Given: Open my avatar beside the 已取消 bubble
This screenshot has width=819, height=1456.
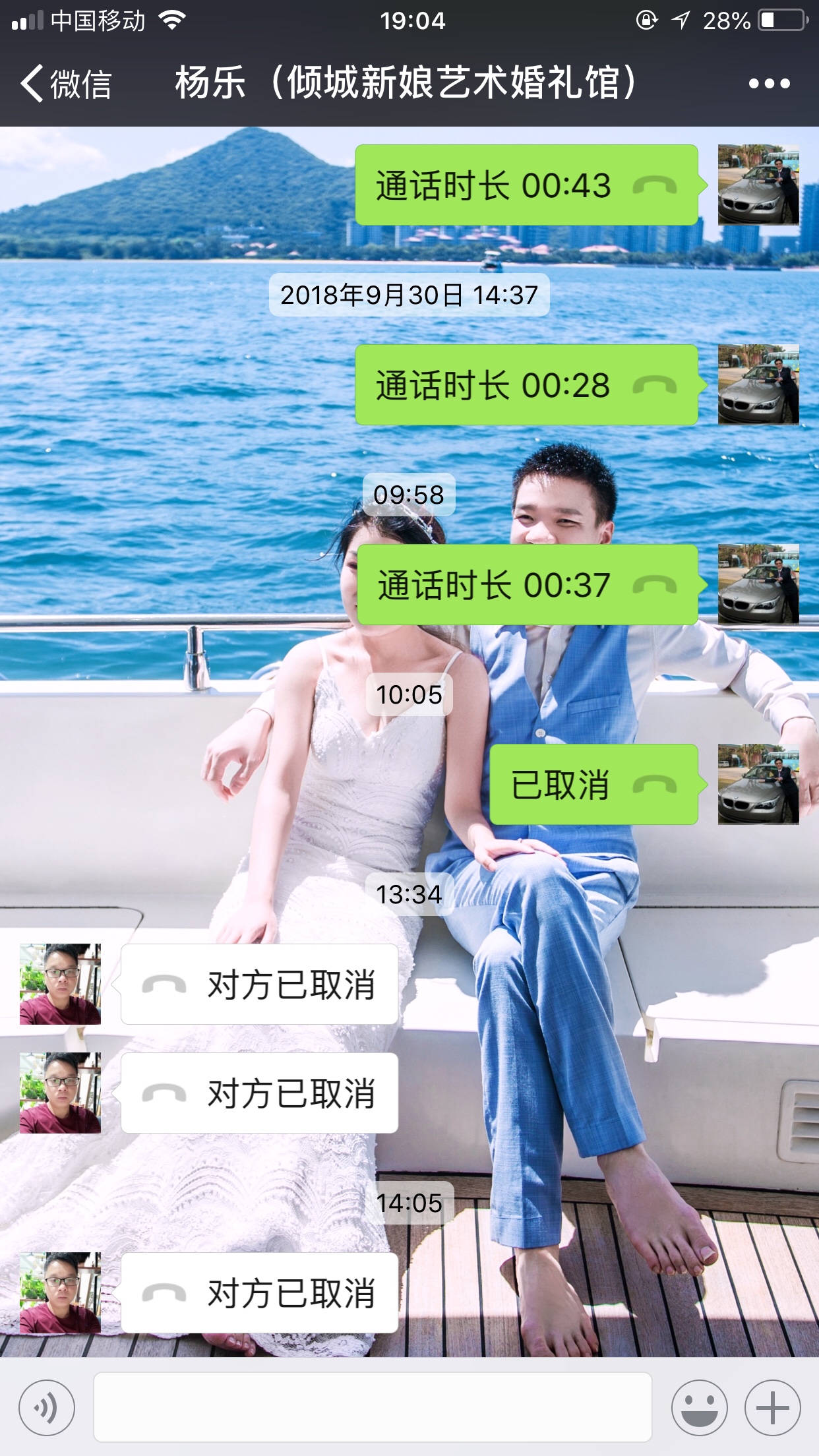Looking at the screenshot, I should (758, 785).
